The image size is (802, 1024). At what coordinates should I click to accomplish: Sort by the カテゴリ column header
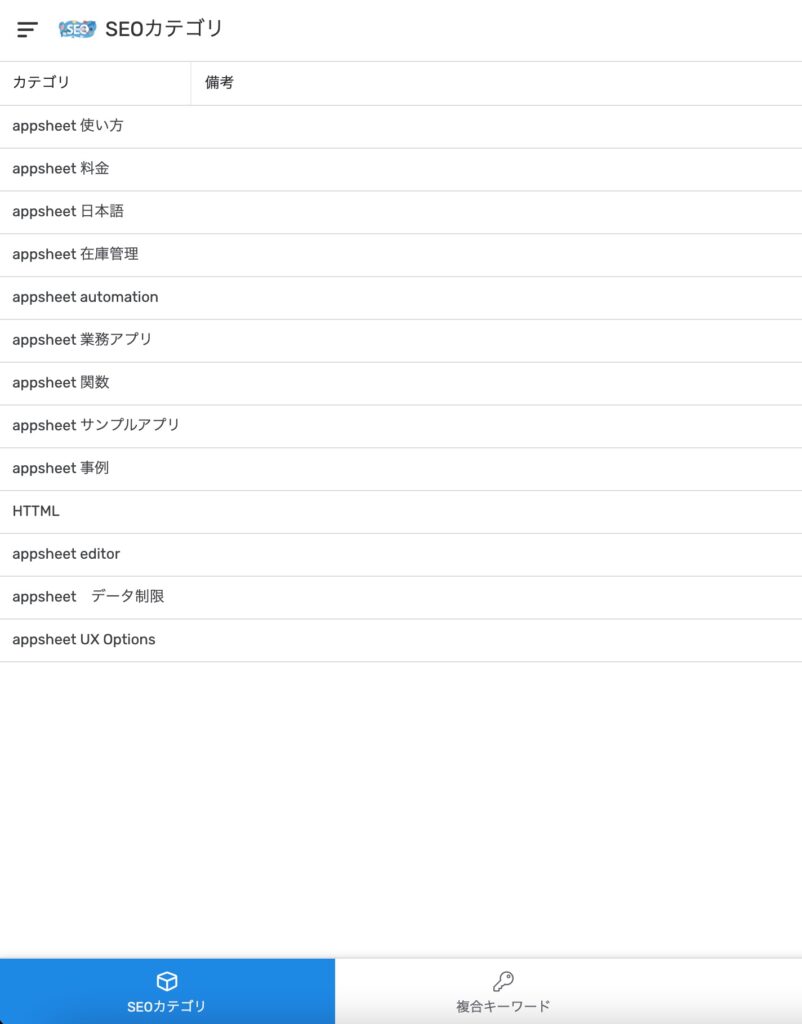click(41, 83)
